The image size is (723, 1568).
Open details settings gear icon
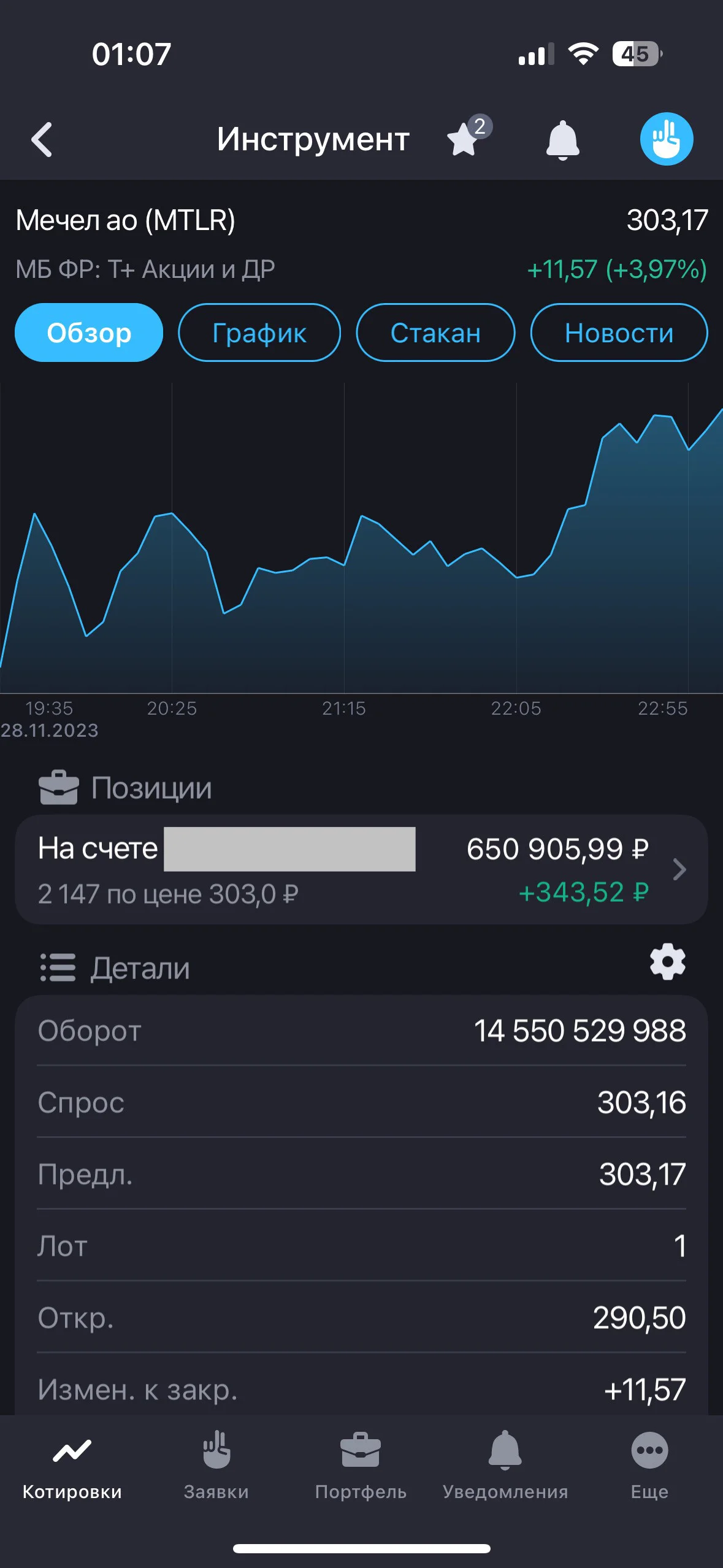(667, 961)
